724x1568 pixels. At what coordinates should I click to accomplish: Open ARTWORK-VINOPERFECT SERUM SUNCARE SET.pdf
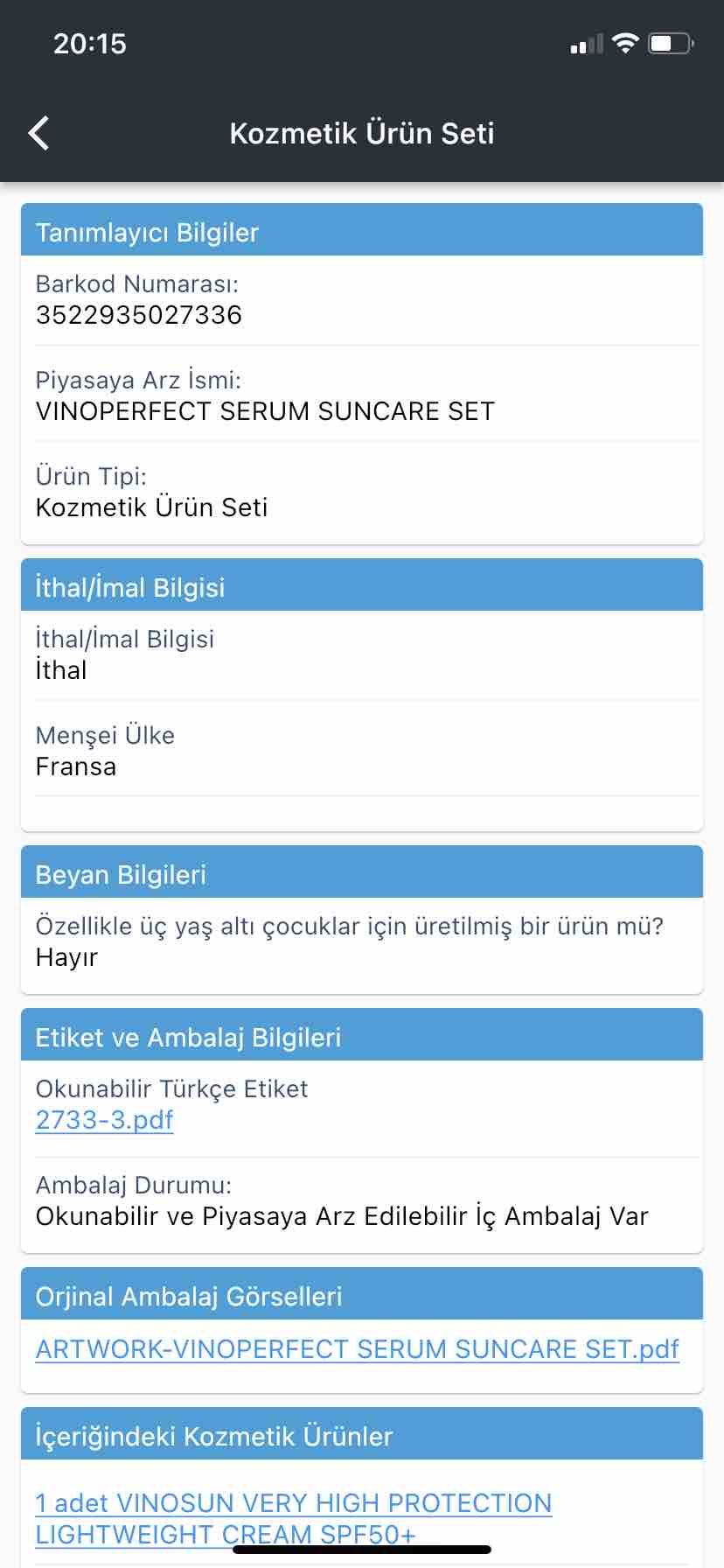pos(357,1348)
